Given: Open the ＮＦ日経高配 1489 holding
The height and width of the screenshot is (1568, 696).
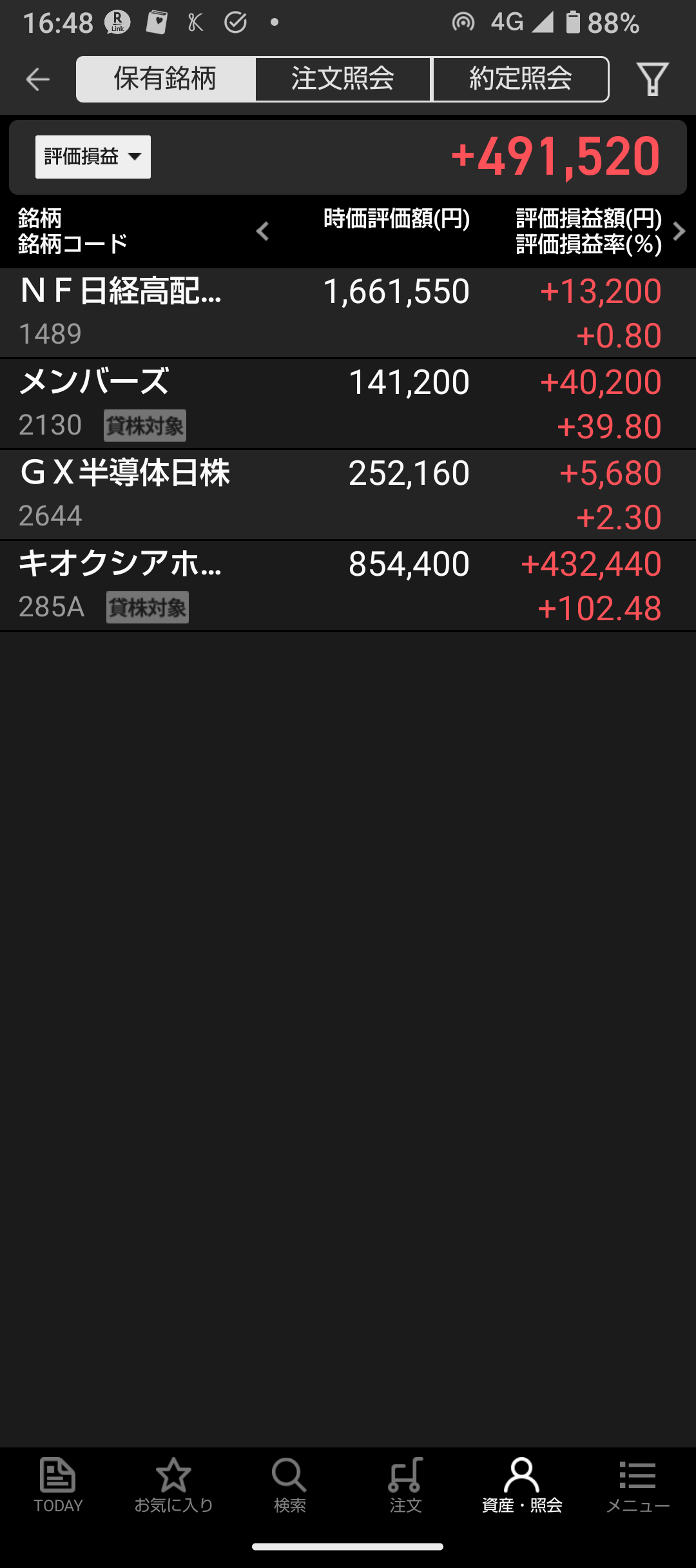Looking at the screenshot, I should [x=348, y=313].
